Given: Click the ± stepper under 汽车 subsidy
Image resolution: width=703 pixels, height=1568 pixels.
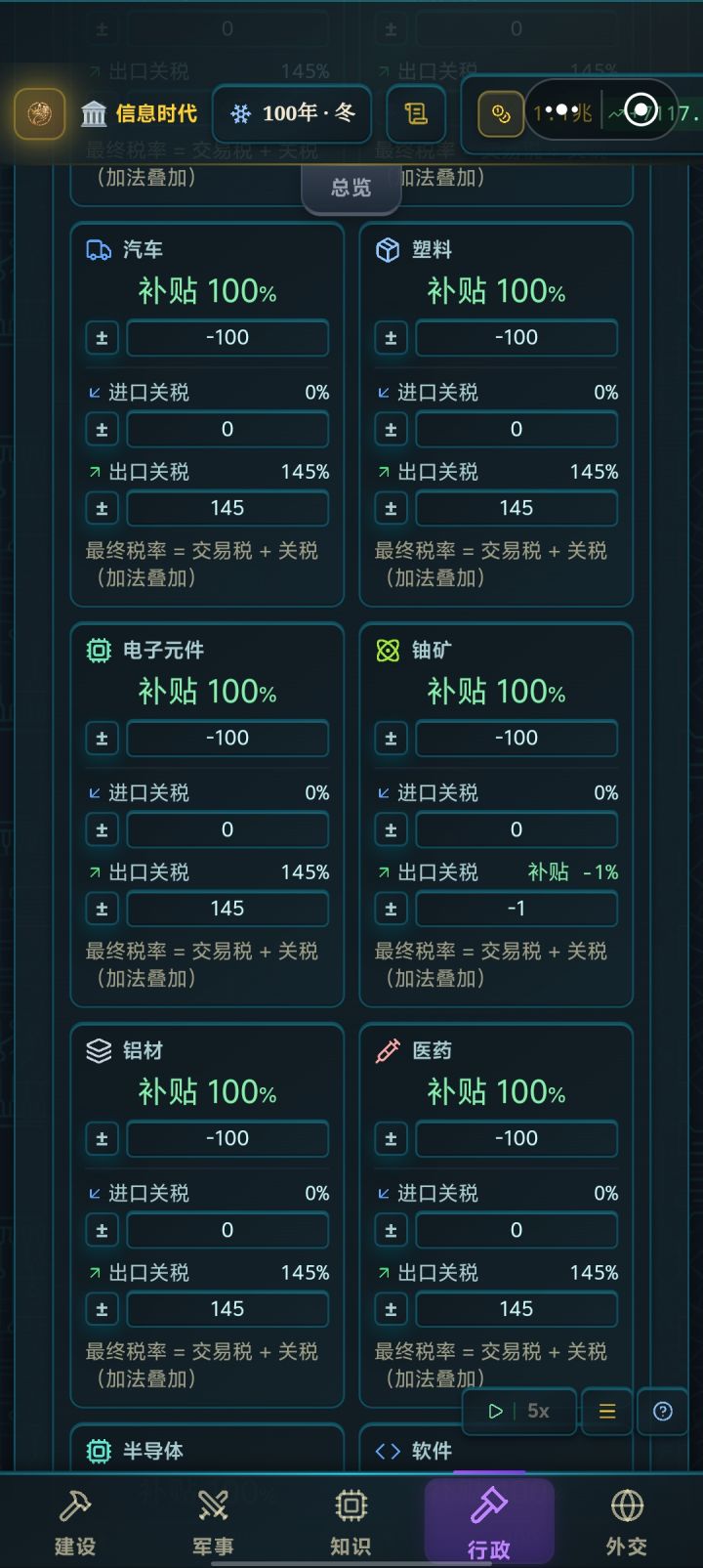Looking at the screenshot, I should click(x=102, y=337).
